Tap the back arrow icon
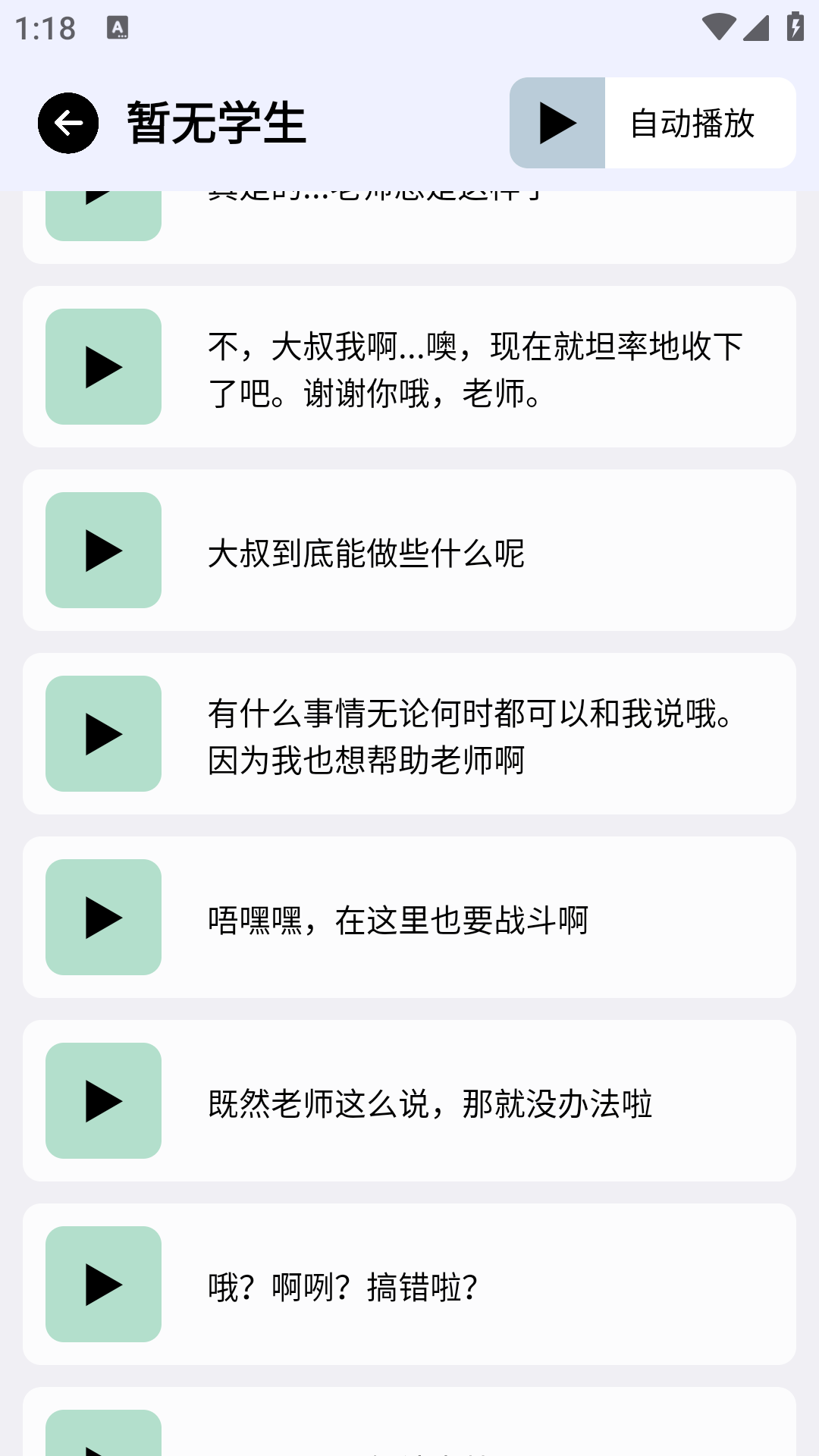The image size is (819, 1456). [67, 123]
